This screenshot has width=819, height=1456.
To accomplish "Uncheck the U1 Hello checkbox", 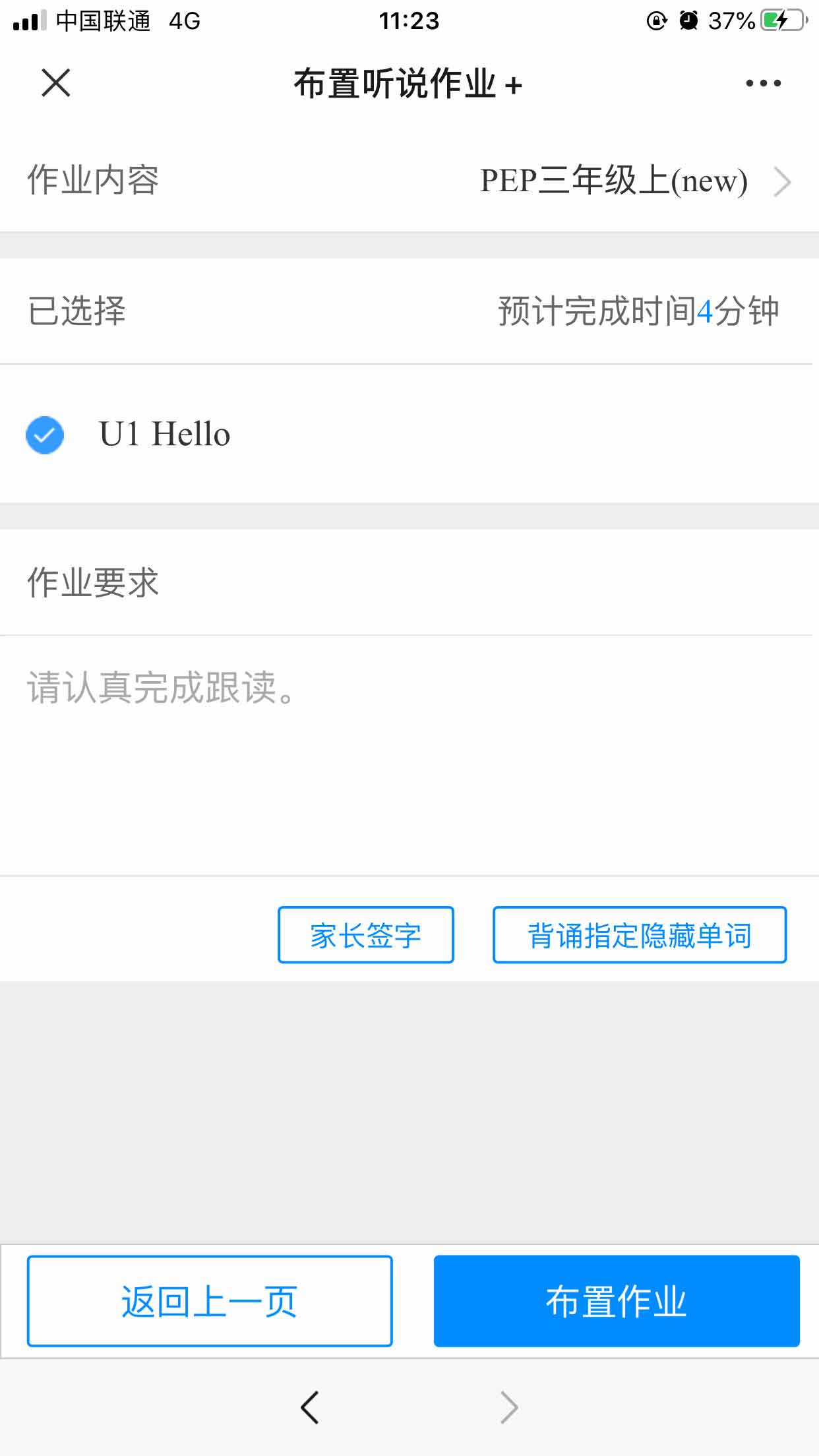I will coord(45,435).
